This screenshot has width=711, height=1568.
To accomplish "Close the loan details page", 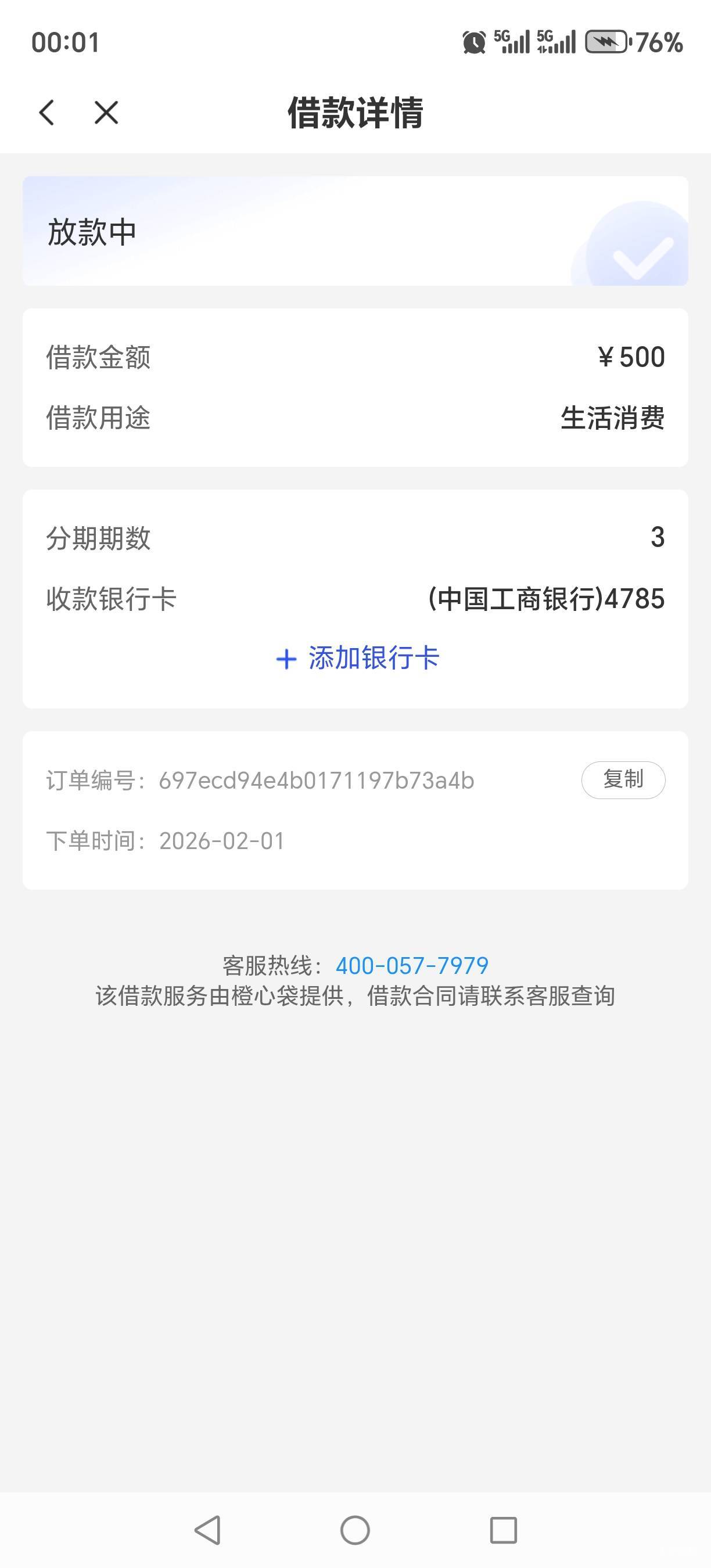I will coord(106,113).
